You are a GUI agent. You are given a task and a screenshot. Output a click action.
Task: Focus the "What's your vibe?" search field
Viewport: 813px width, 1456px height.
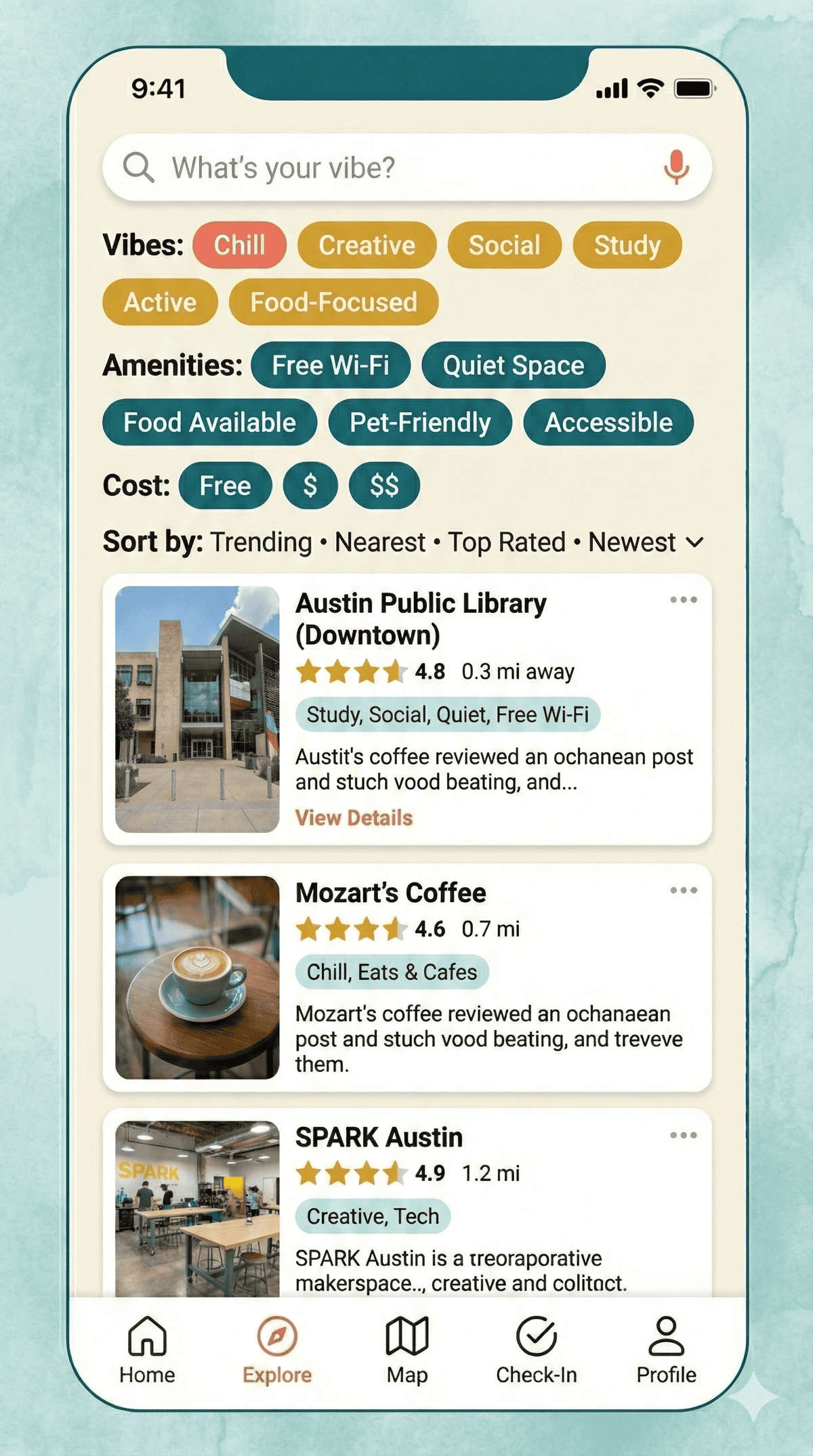(x=393, y=167)
